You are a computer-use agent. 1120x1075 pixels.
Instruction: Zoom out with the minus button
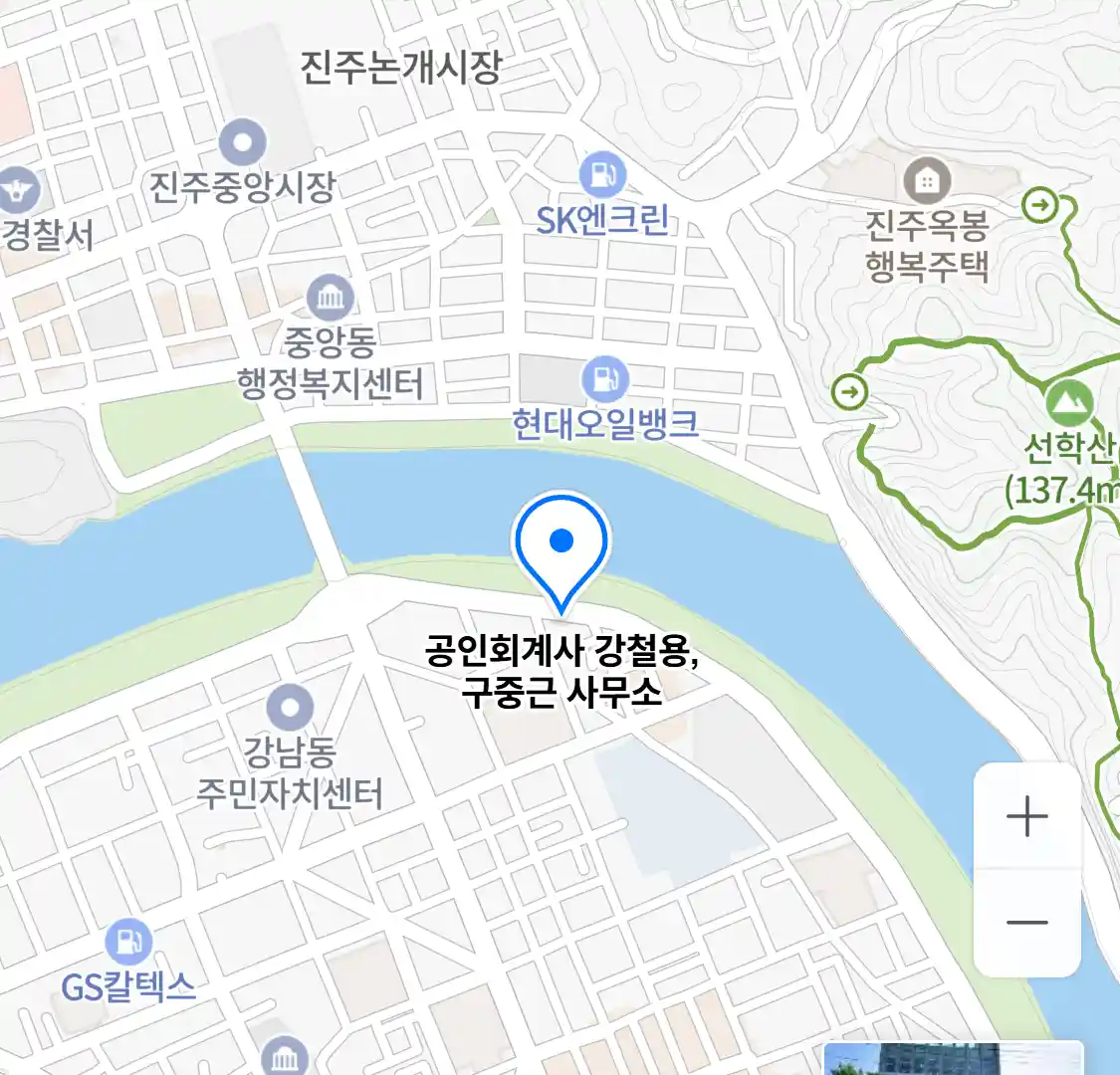(1026, 923)
